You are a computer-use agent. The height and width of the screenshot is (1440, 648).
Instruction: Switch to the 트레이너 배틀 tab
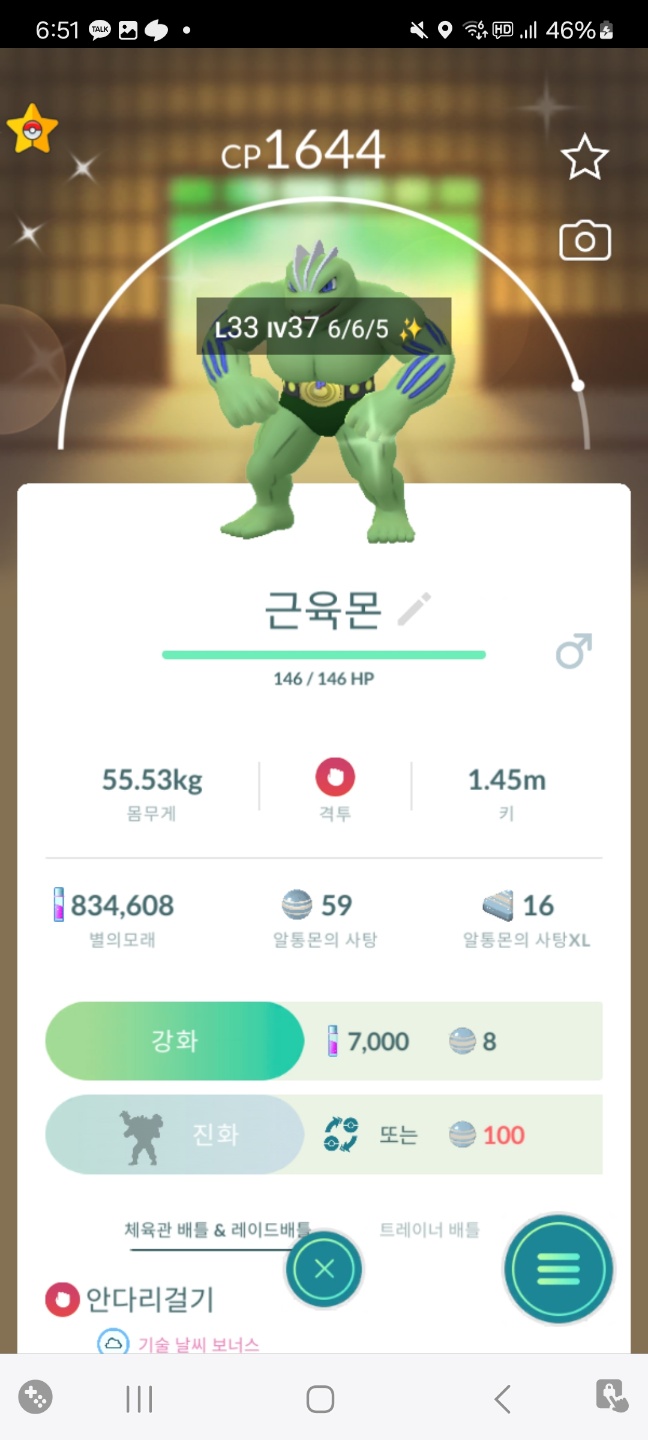(x=429, y=1229)
